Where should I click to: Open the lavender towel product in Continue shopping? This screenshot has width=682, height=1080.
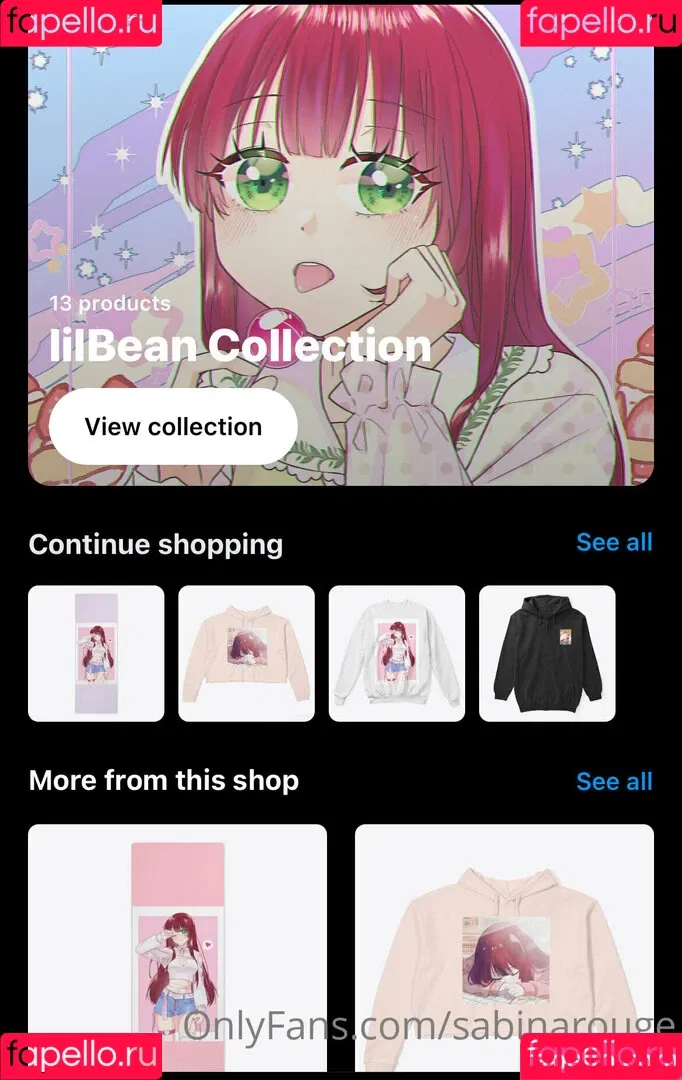pos(96,653)
